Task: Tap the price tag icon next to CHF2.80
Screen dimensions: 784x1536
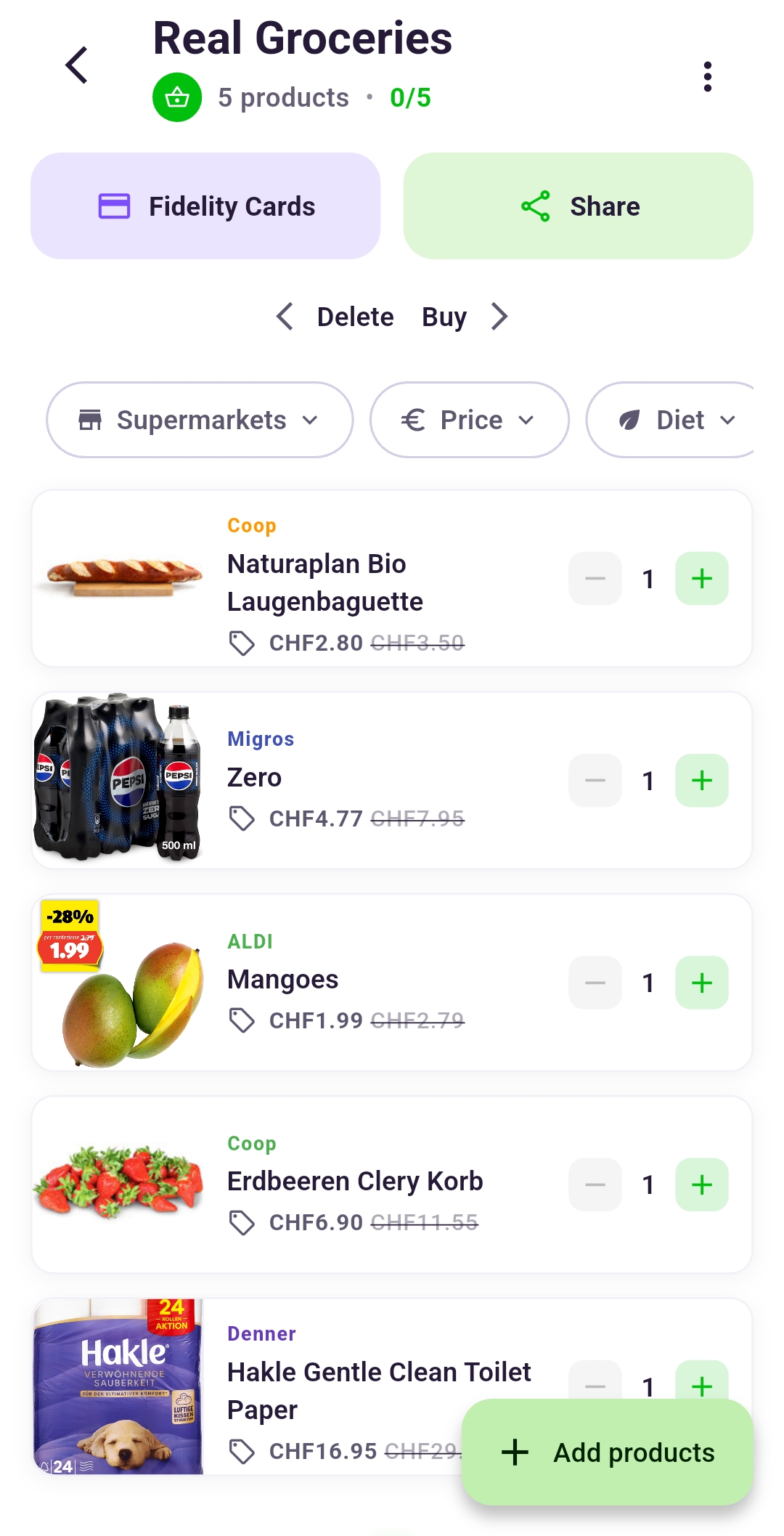Action: coord(242,643)
